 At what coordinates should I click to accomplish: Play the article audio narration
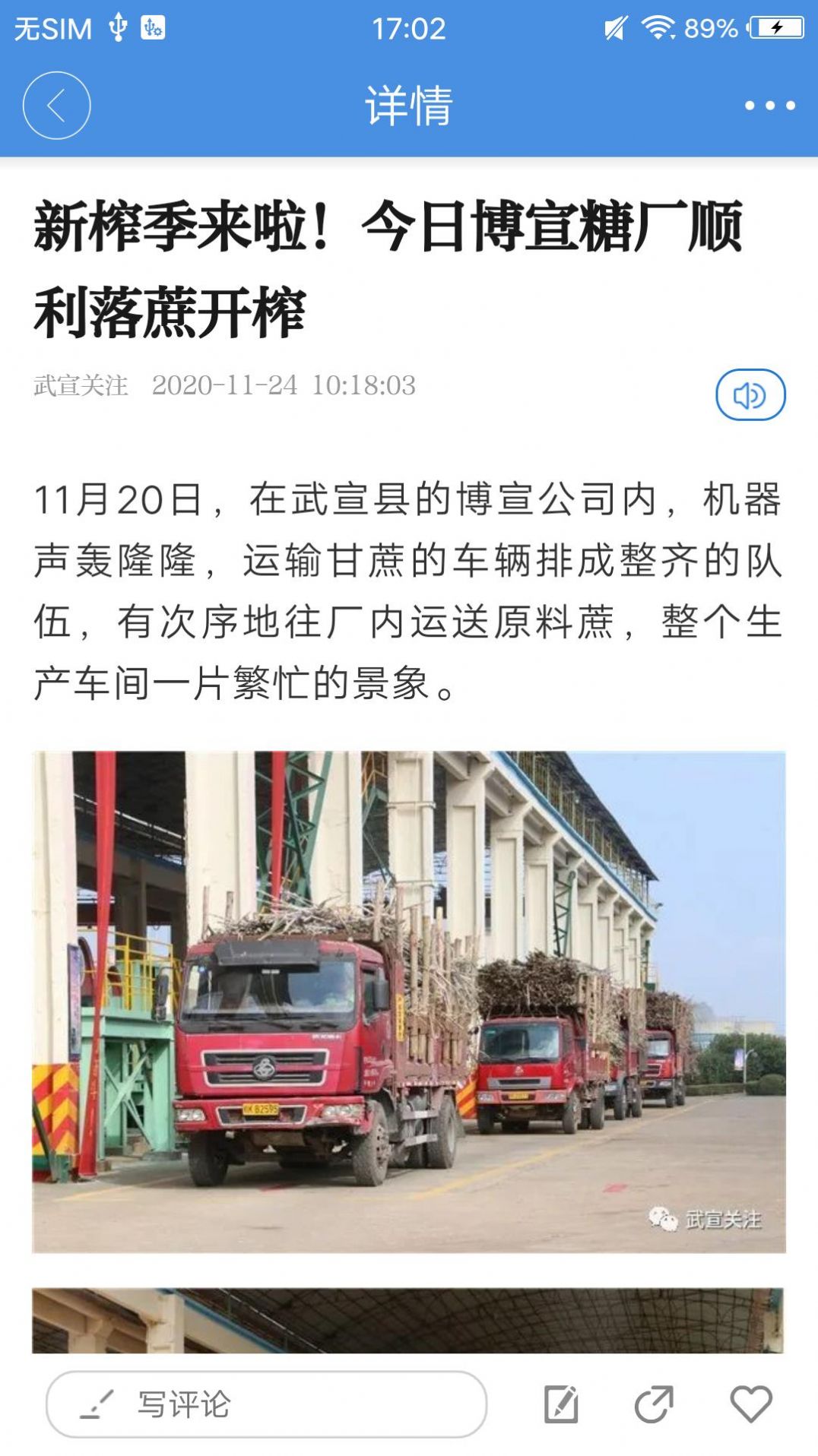coord(750,395)
